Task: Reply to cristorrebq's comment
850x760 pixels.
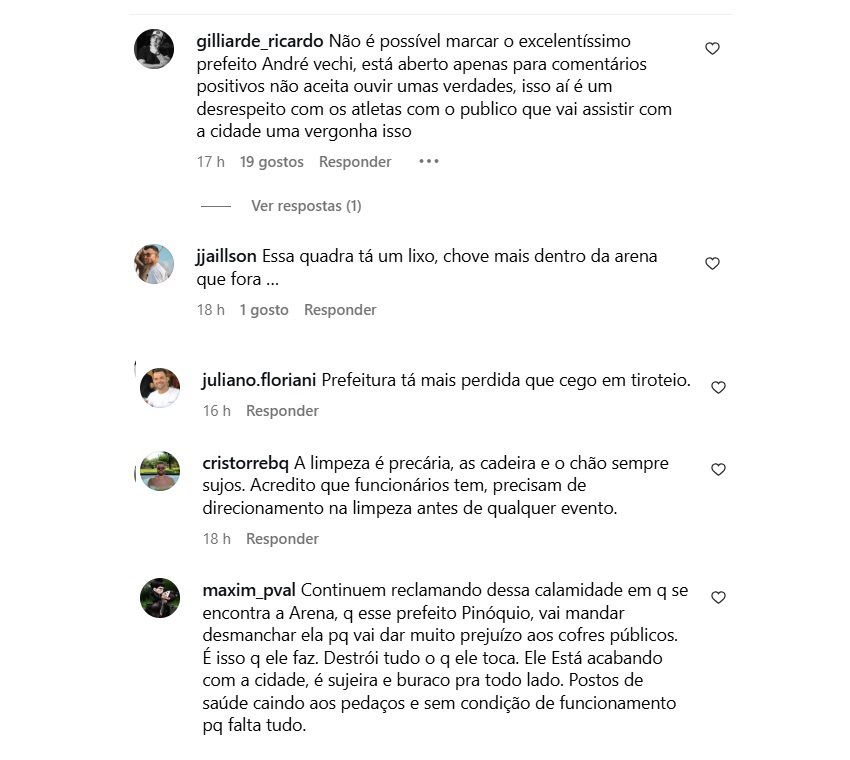Action: (x=282, y=539)
